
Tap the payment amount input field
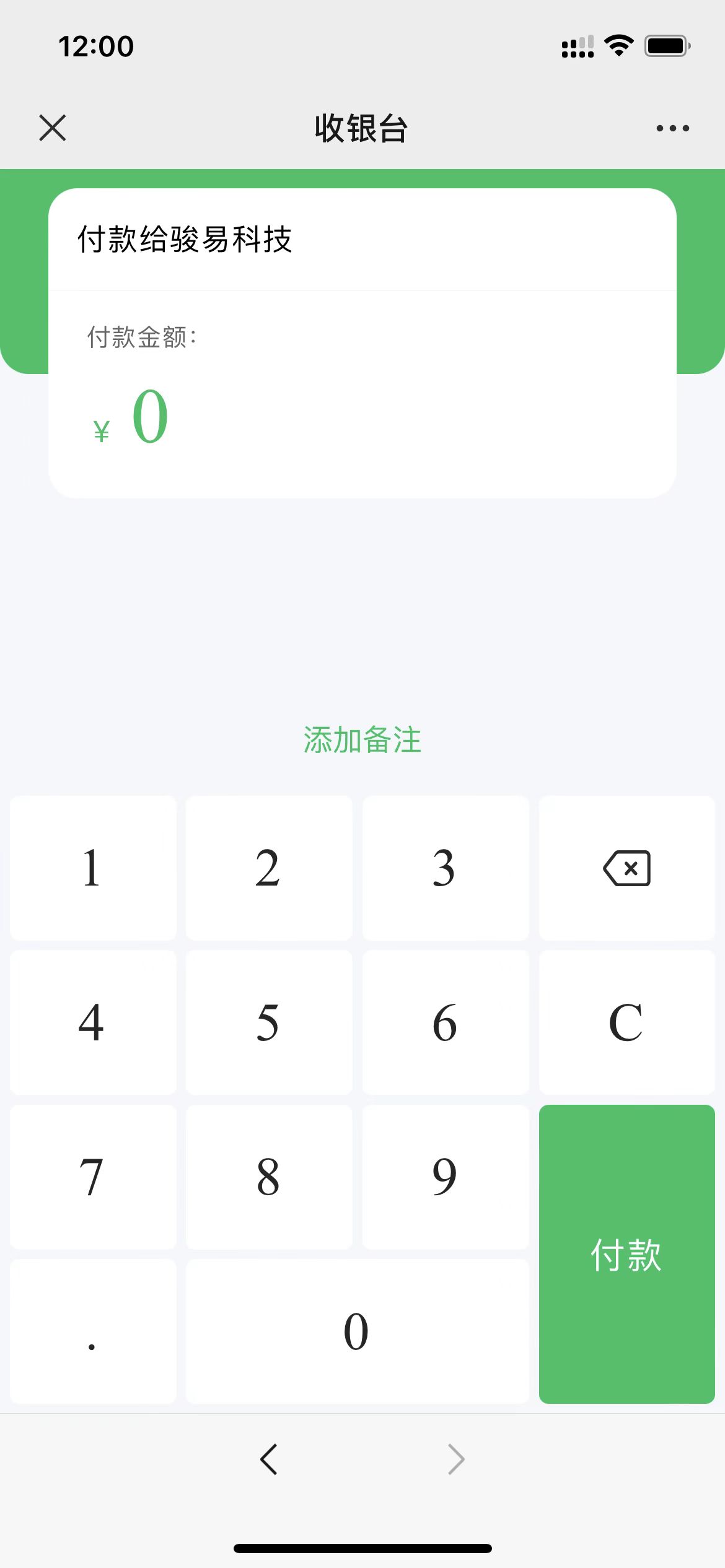tap(310, 418)
